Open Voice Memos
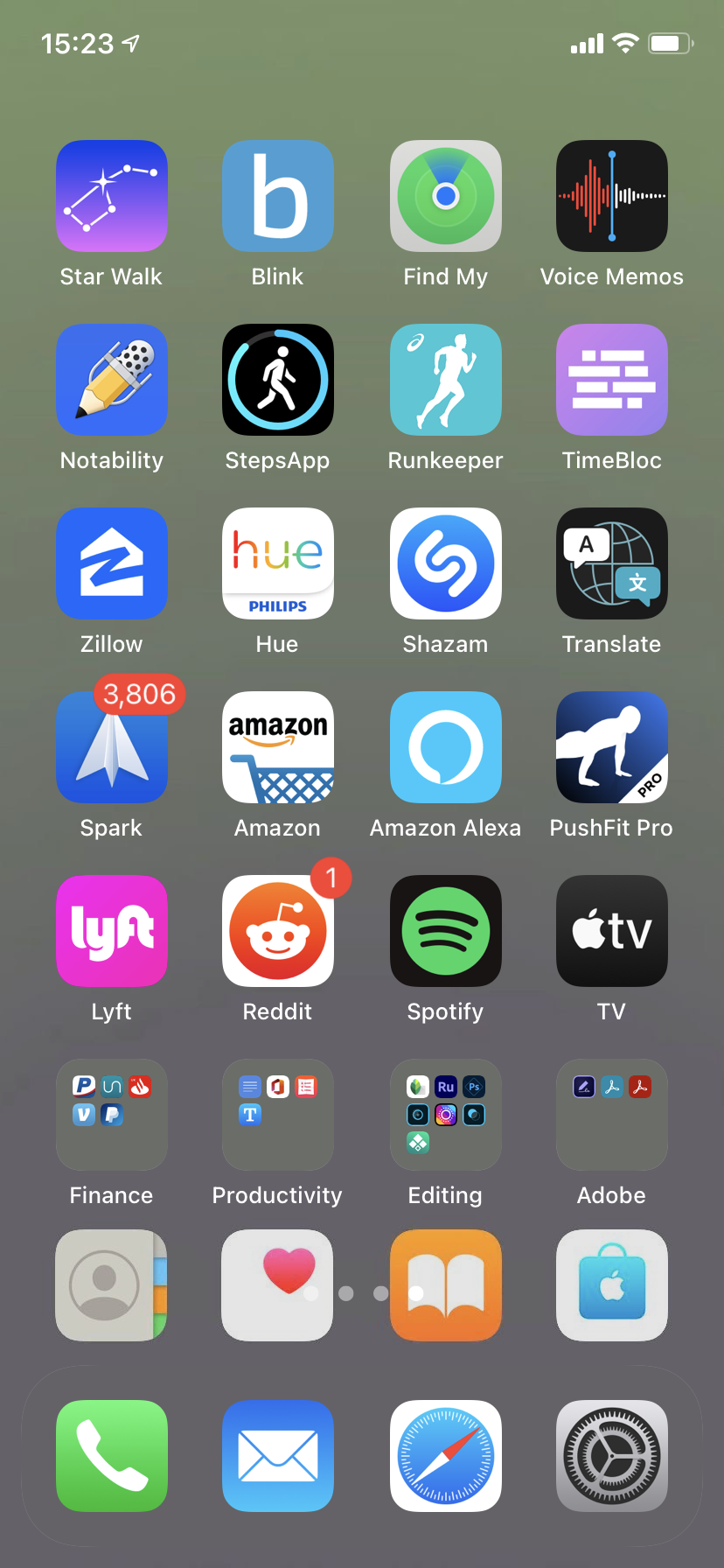Viewport: 724px width, 1568px height. [x=612, y=196]
